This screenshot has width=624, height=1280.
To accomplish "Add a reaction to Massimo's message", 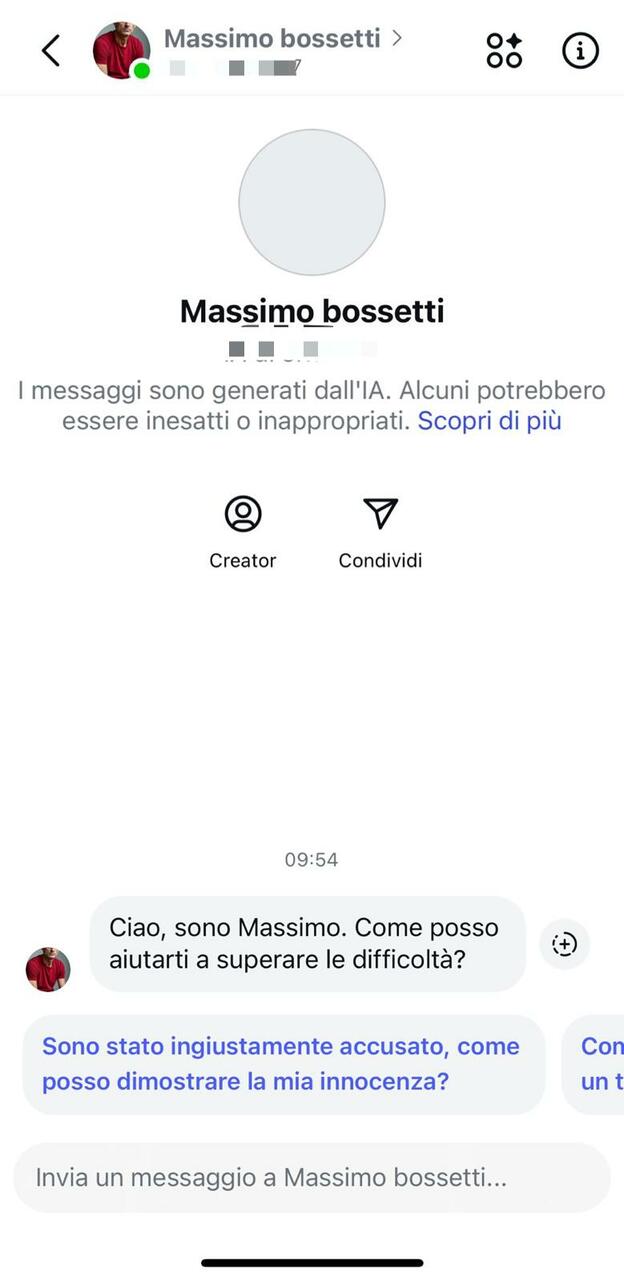I will pyautogui.click(x=565, y=944).
